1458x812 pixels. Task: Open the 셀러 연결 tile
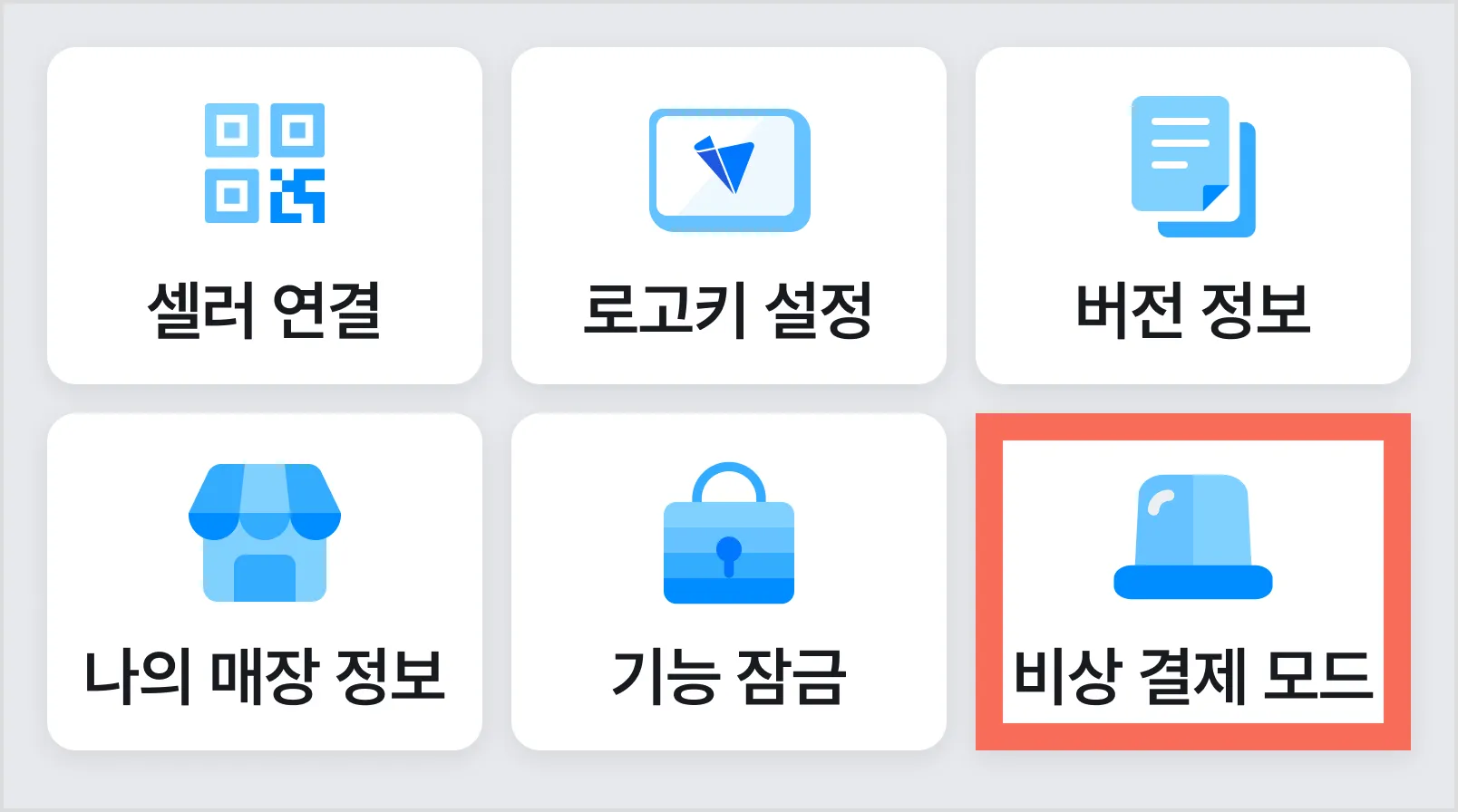pos(264,216)
